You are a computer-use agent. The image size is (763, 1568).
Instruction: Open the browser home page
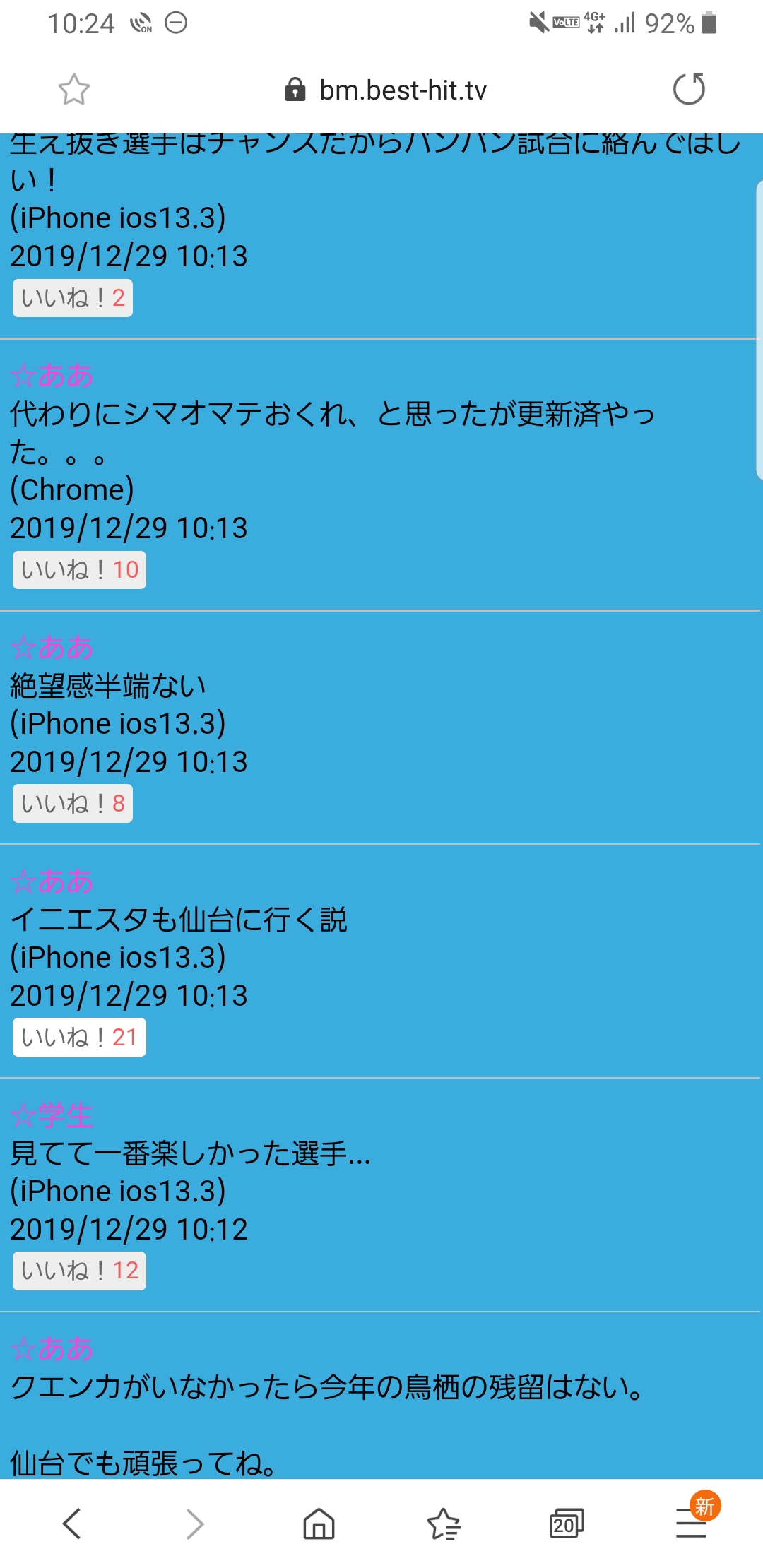coord(319,1524)
